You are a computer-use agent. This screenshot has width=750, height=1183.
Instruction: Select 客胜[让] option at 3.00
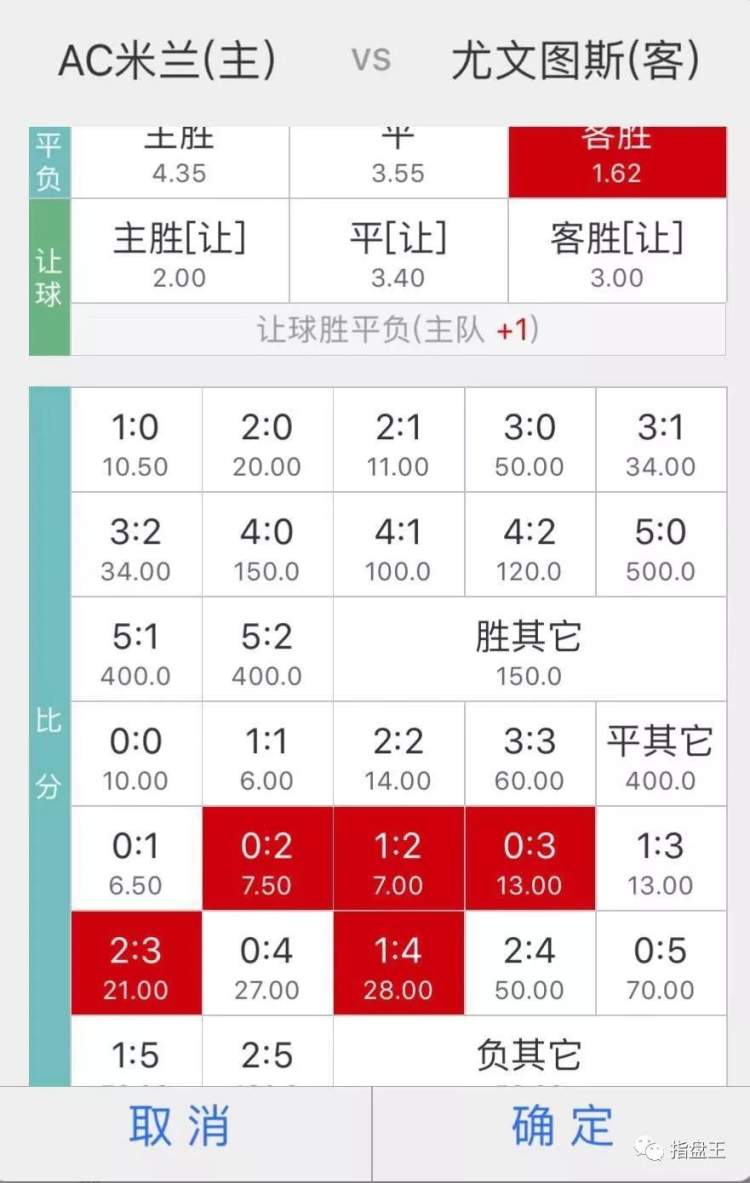617,252
